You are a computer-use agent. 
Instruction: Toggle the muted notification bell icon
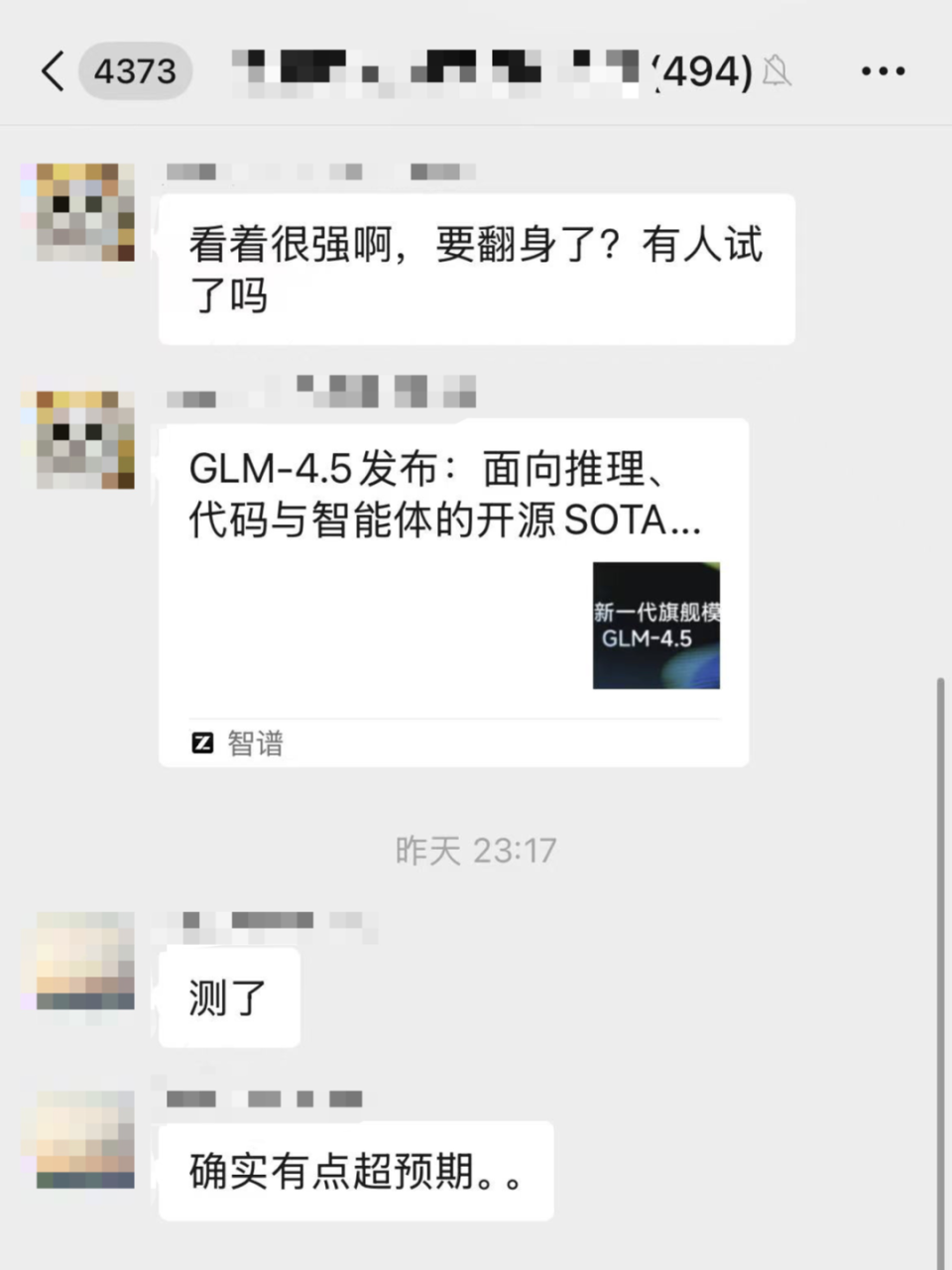(x=777, y=70)
